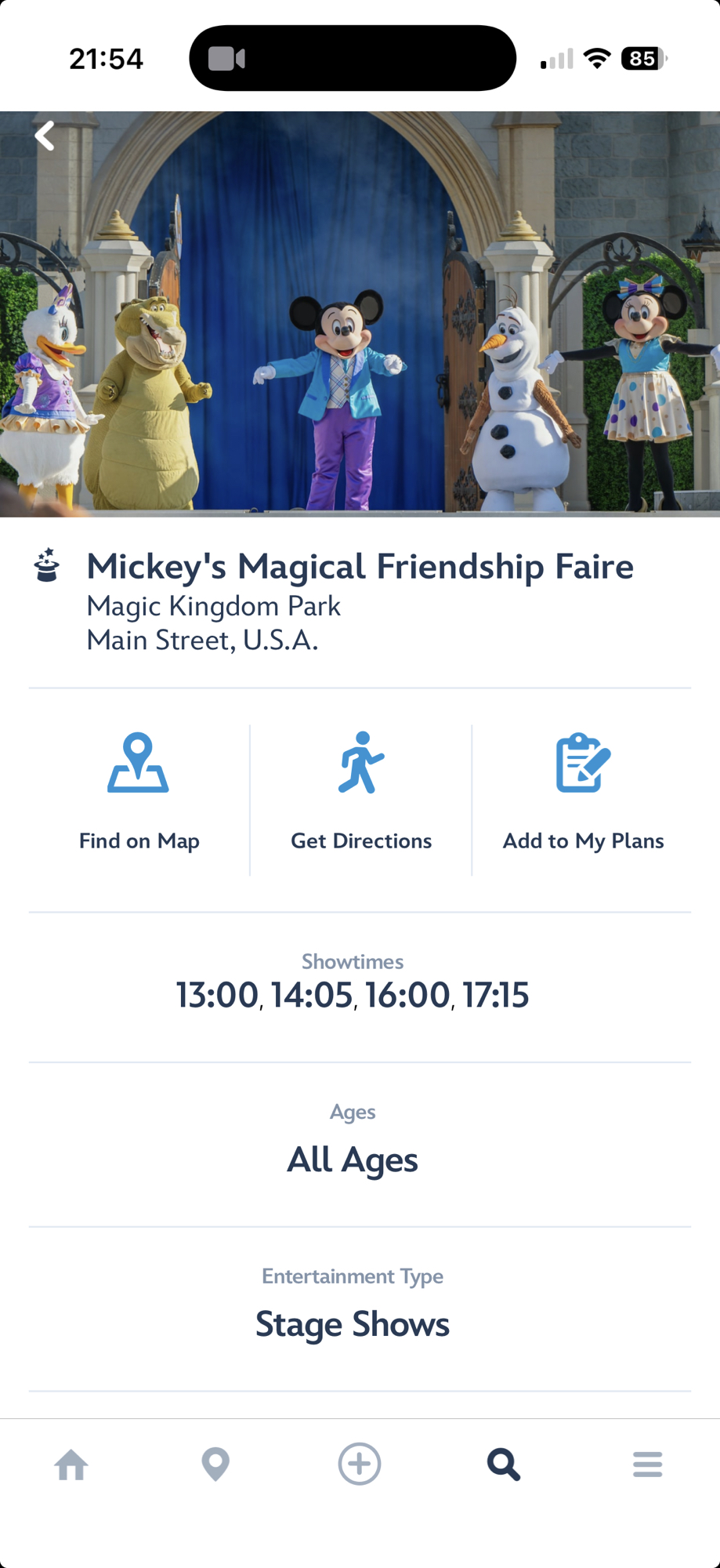This screenshot has width=720, height=1568.
Task: Switch to the map pin tab
Action: tap(215, 1464)
